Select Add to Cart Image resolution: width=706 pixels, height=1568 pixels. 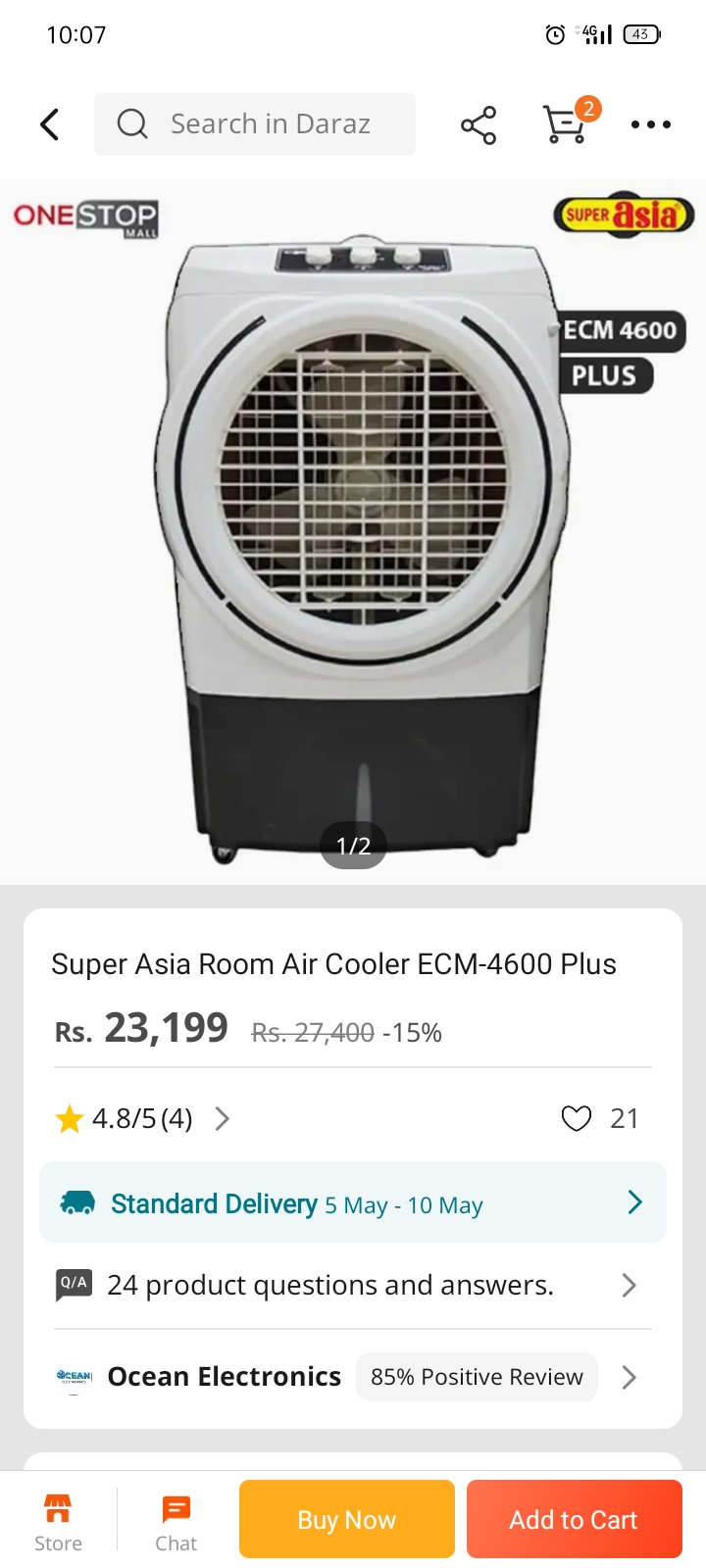tap(574, 1519)
